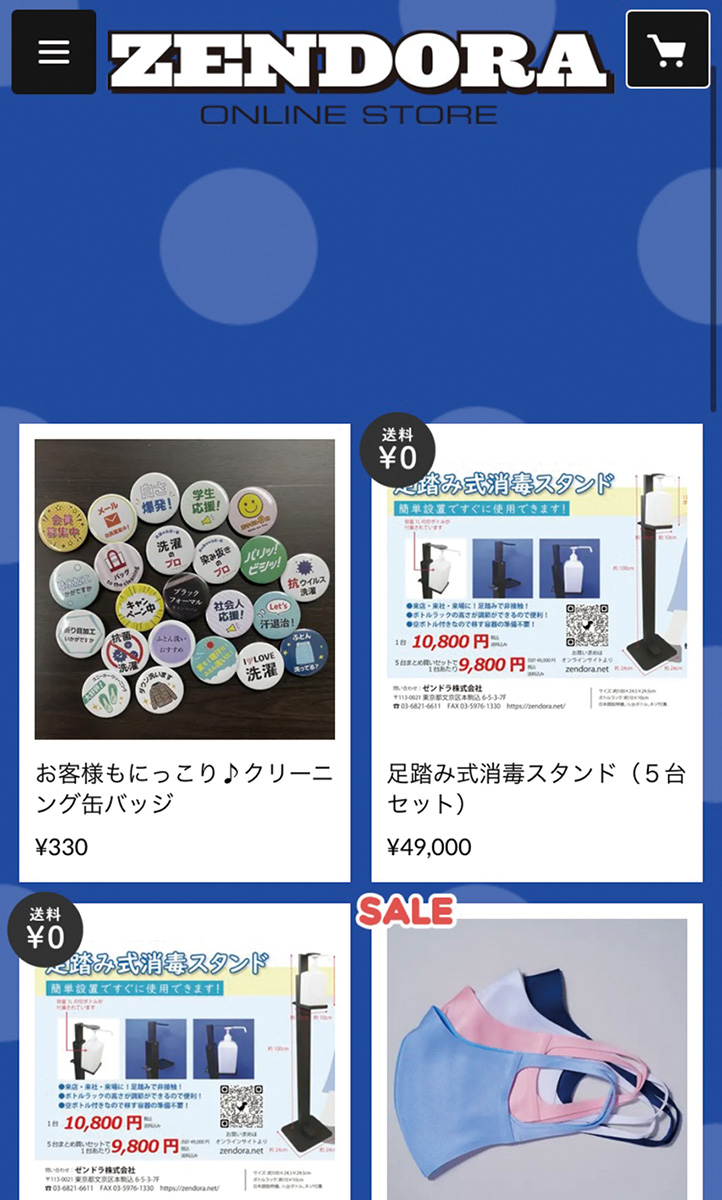Open the SALE mask product card
722x1200 pixels.
(x=537, y=1052)
